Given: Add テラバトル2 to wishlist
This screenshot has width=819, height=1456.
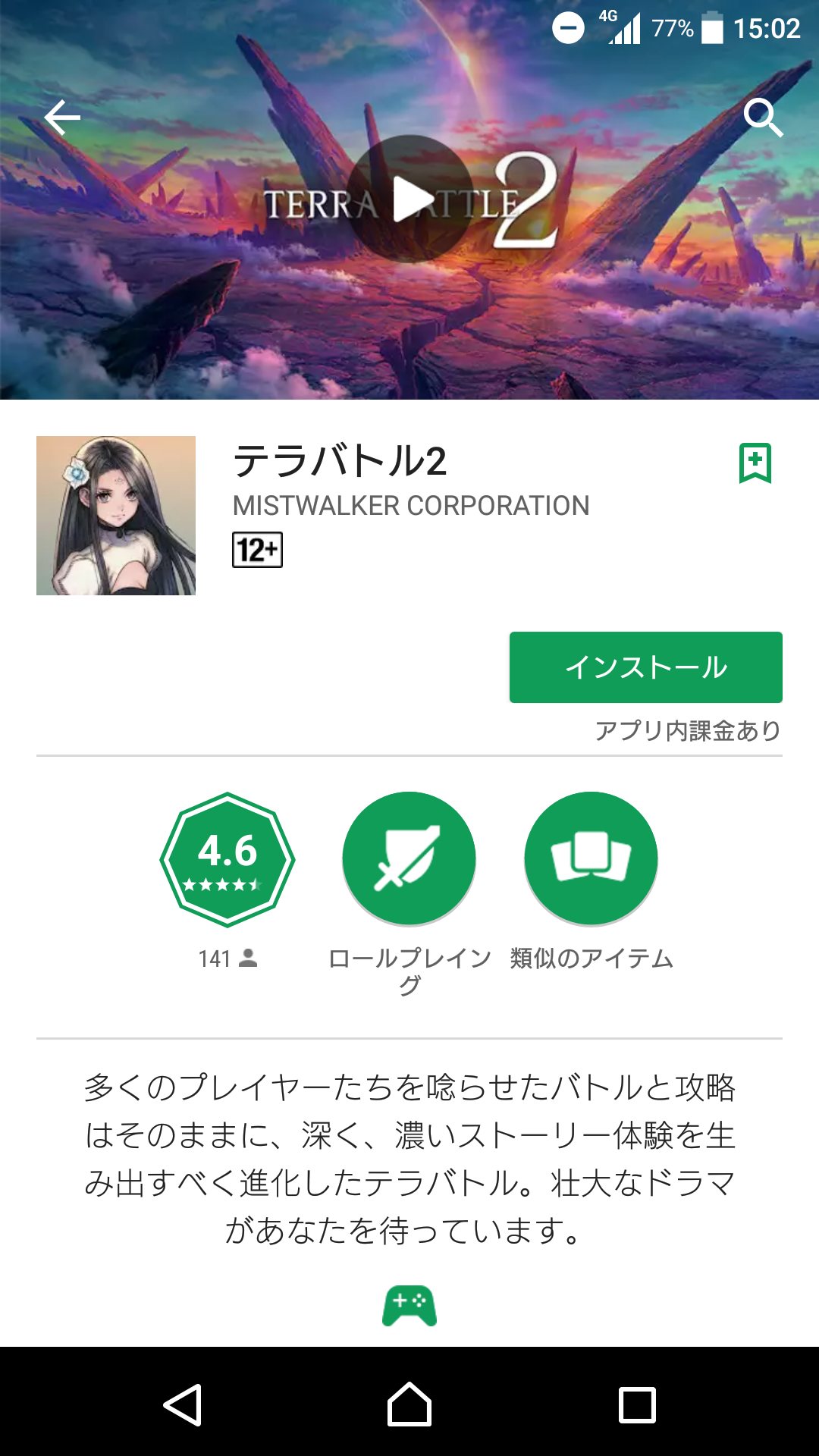Looking at the screenshot, I should 755,463.
